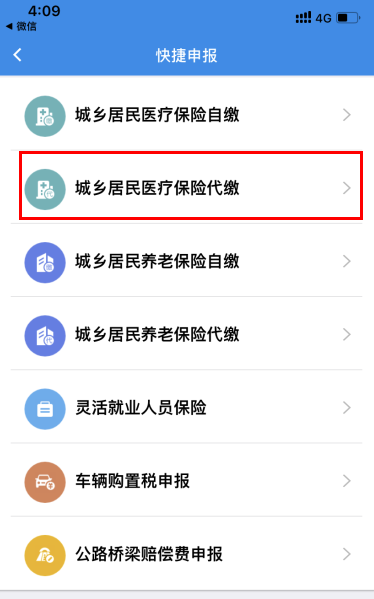Screen dimensions: 374x599
Task: Open 城乡居民医疗保险自缴
Action: [187, 115]
